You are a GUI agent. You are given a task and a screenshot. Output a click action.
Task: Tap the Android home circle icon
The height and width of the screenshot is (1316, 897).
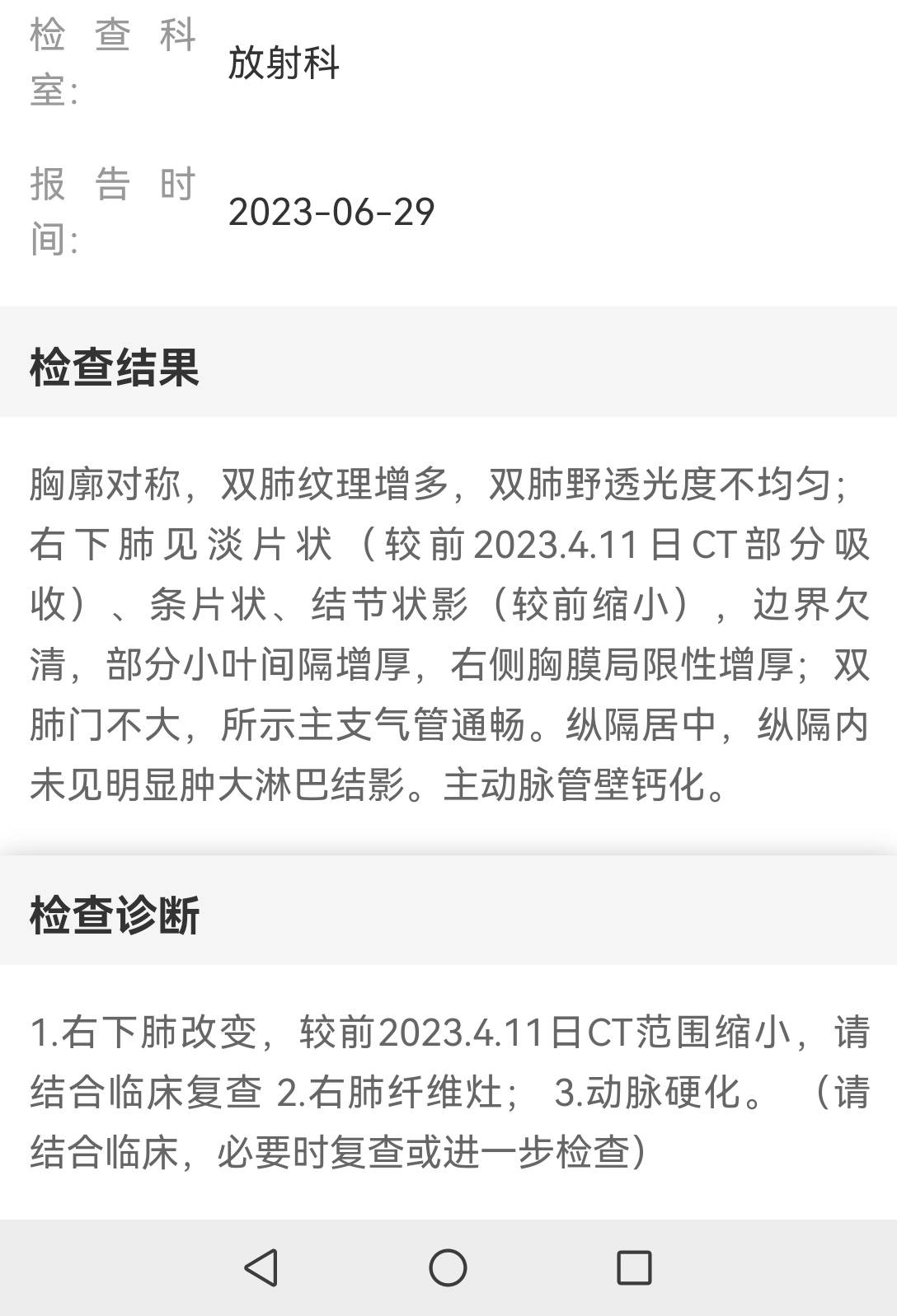(x=448, y=1269)
